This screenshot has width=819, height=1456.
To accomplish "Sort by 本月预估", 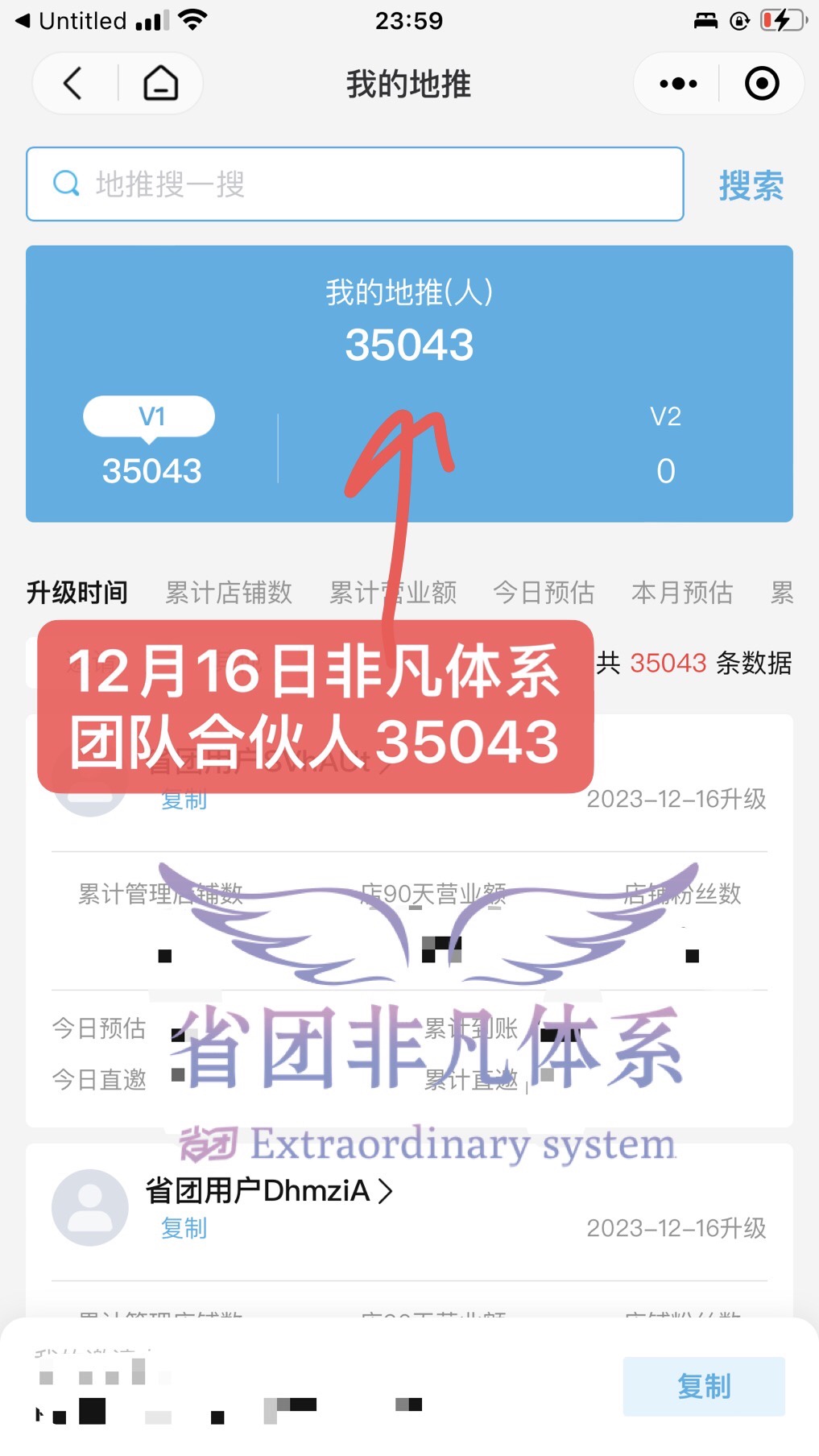I will coord(682,593).
